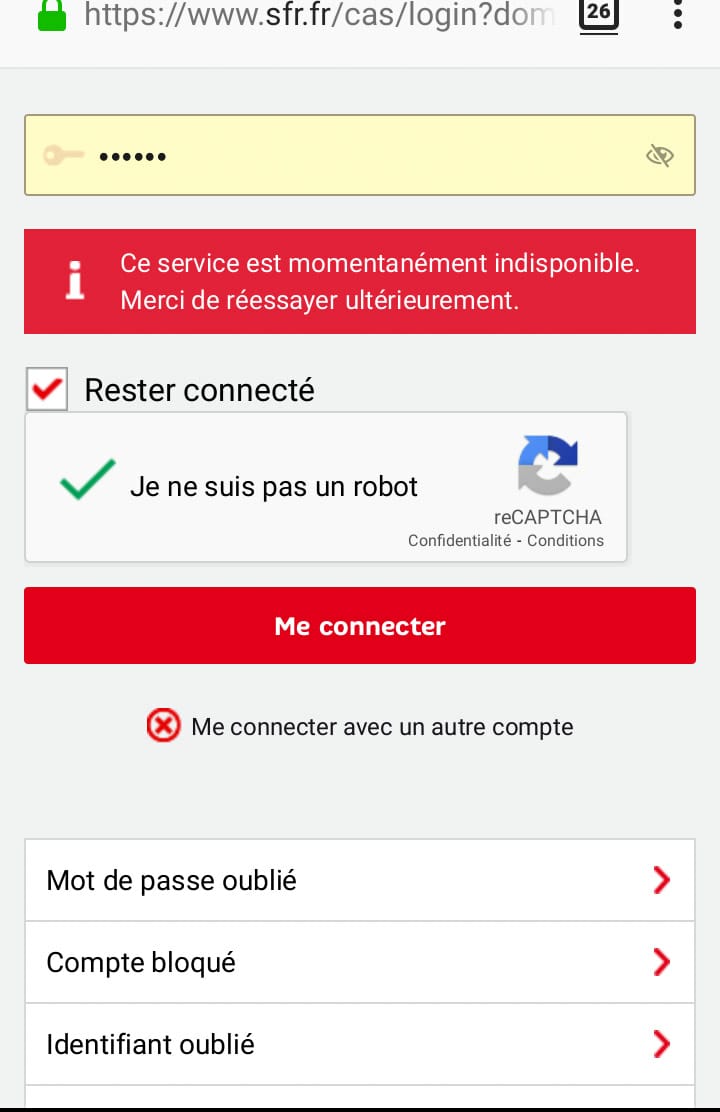This screenshot has height=1112, width=720.
Task: Open Compte bloqué using the red arrow
Action: click(661, 962)
